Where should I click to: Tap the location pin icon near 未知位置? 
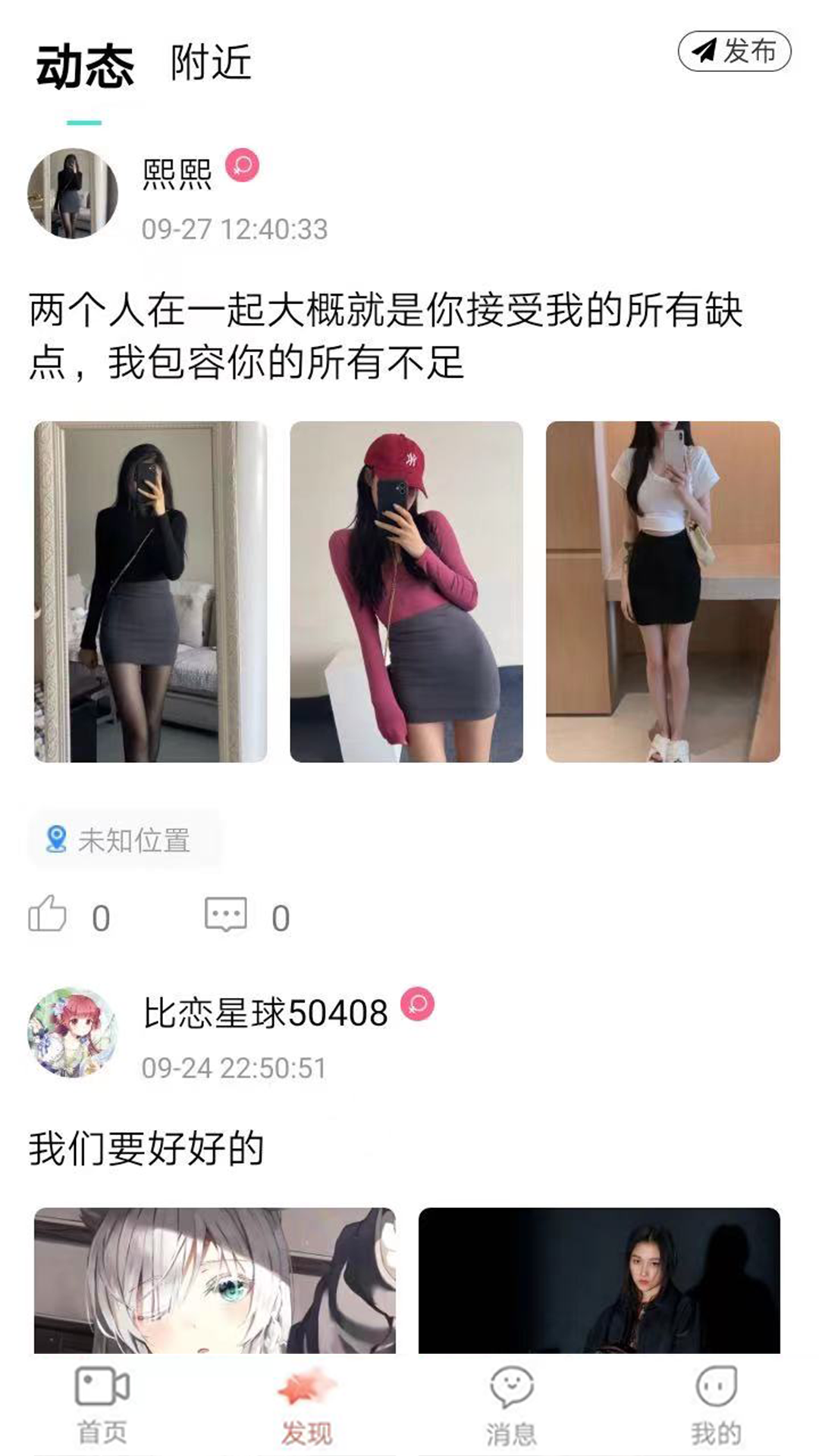click(54, 838)
